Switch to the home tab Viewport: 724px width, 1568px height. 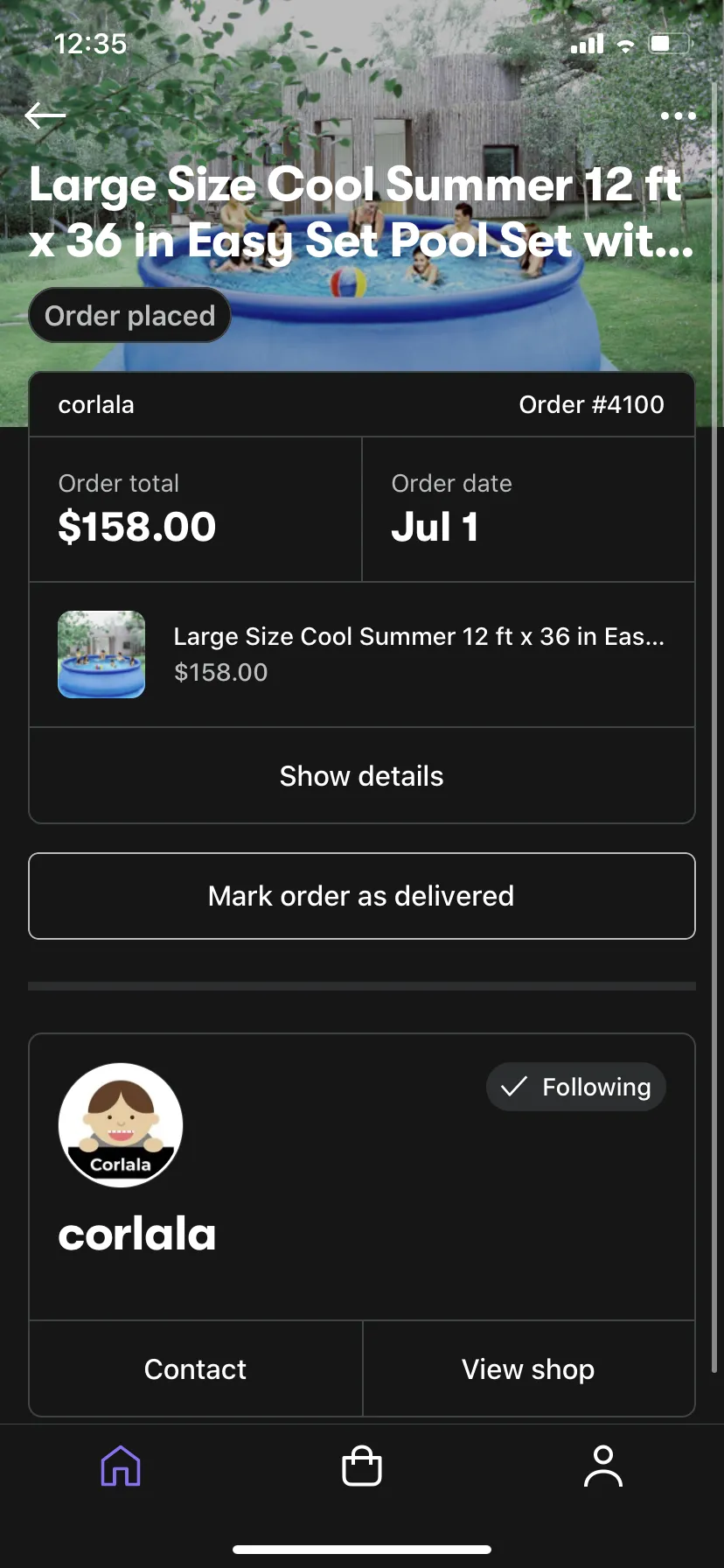tap(121, 1466)
